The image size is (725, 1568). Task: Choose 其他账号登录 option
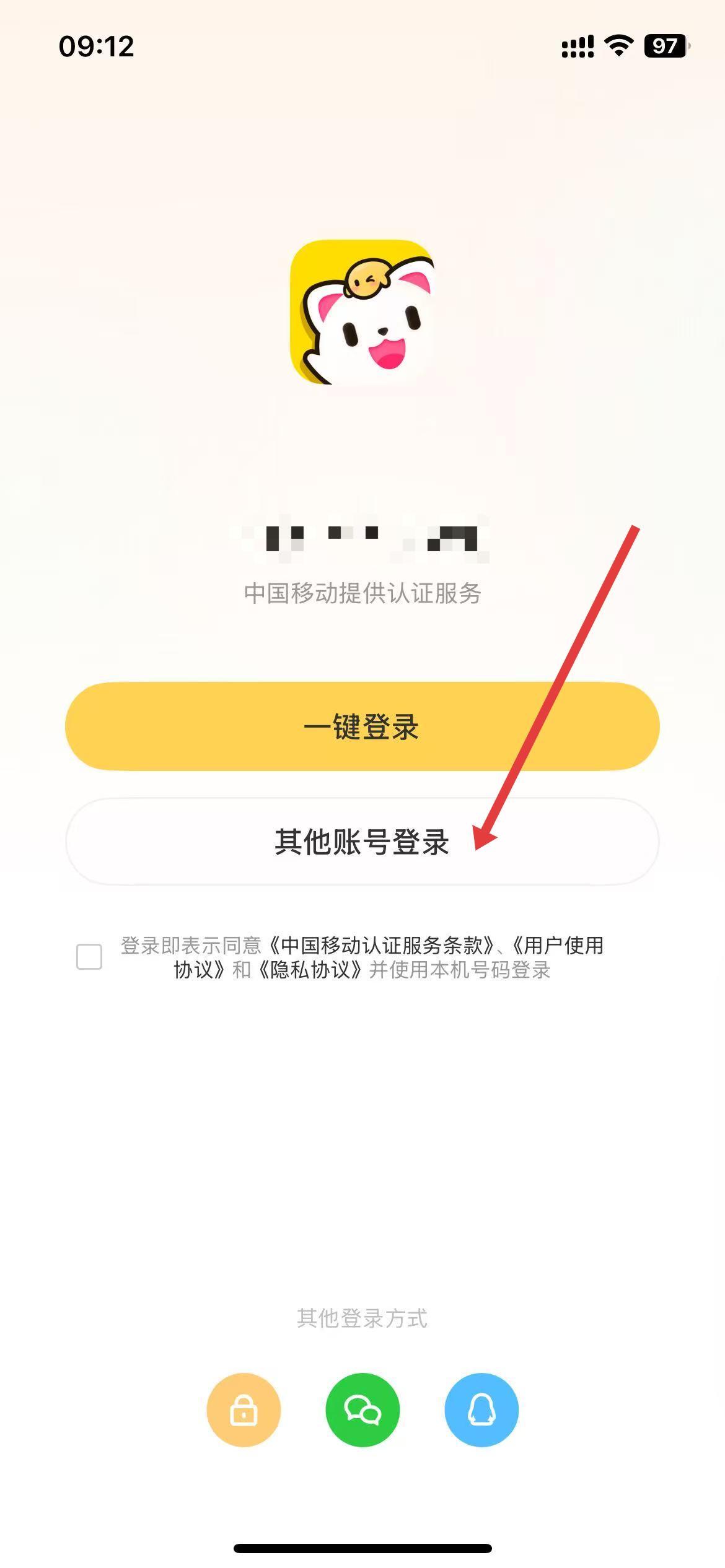[362, 842]
